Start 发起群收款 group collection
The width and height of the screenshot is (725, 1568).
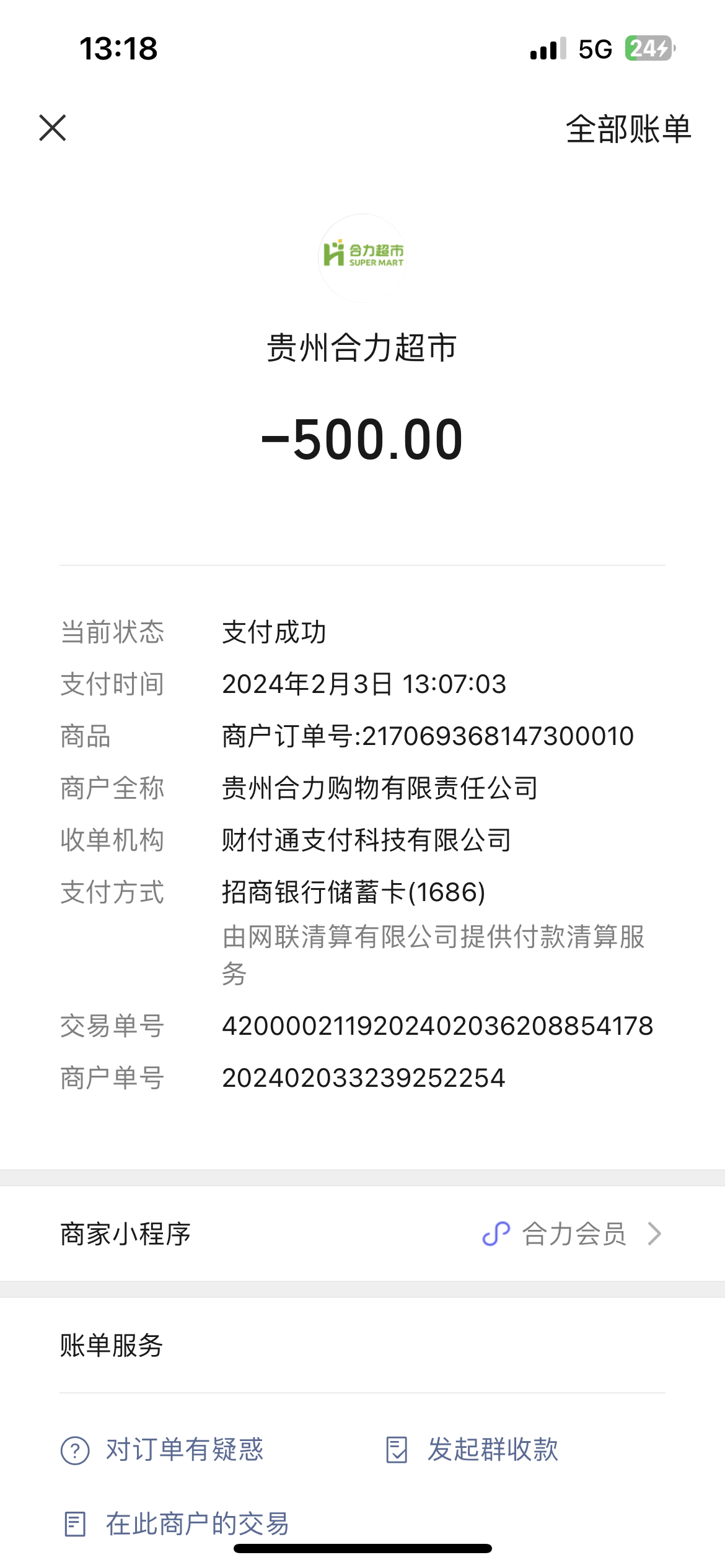pyautogui.click(x=472, y=1450)
